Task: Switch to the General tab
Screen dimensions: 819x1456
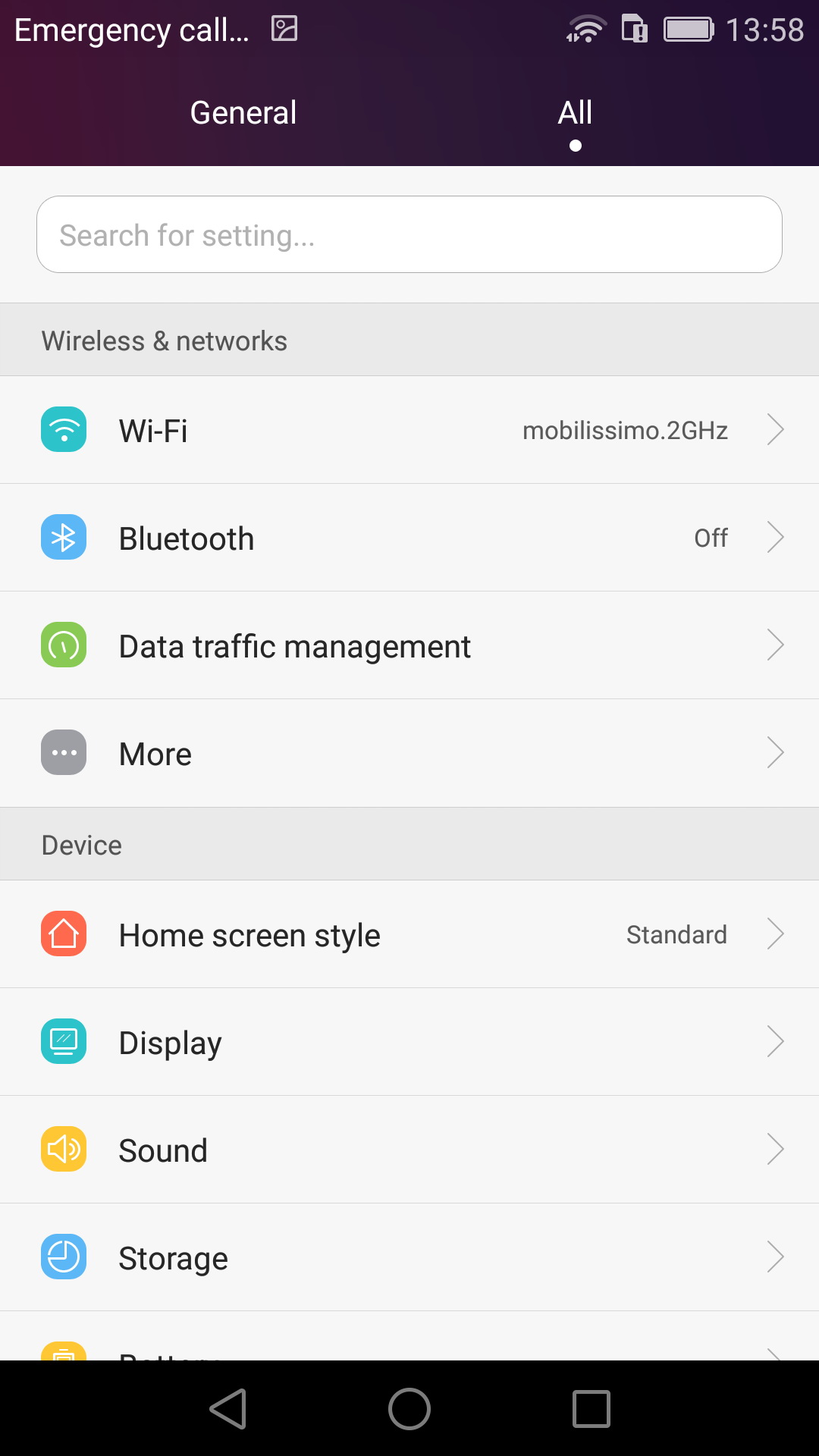Action: click(x=243, y=113)
